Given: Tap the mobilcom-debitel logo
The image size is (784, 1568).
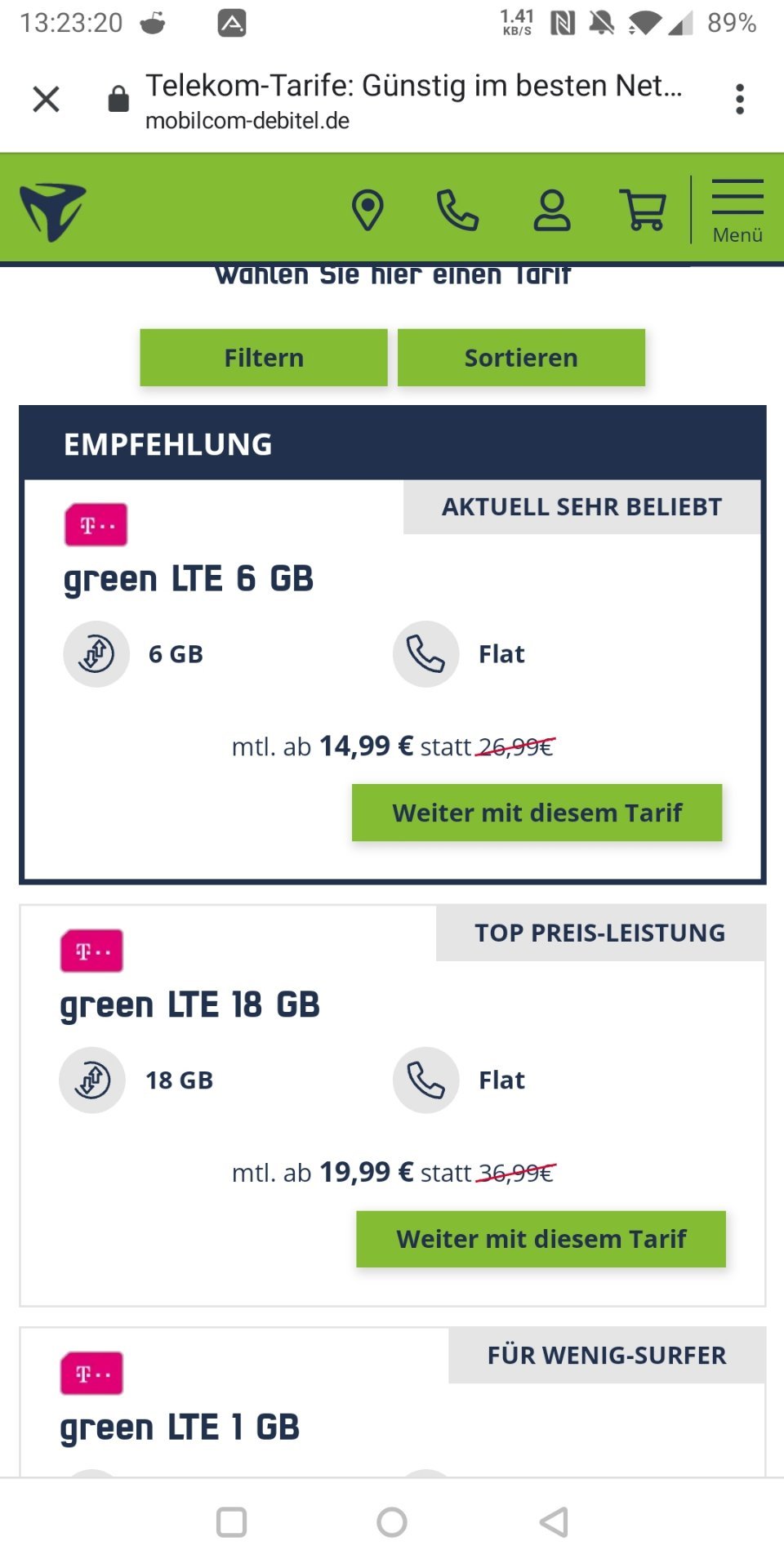Looking at the screenshot, I should (53, 212).
